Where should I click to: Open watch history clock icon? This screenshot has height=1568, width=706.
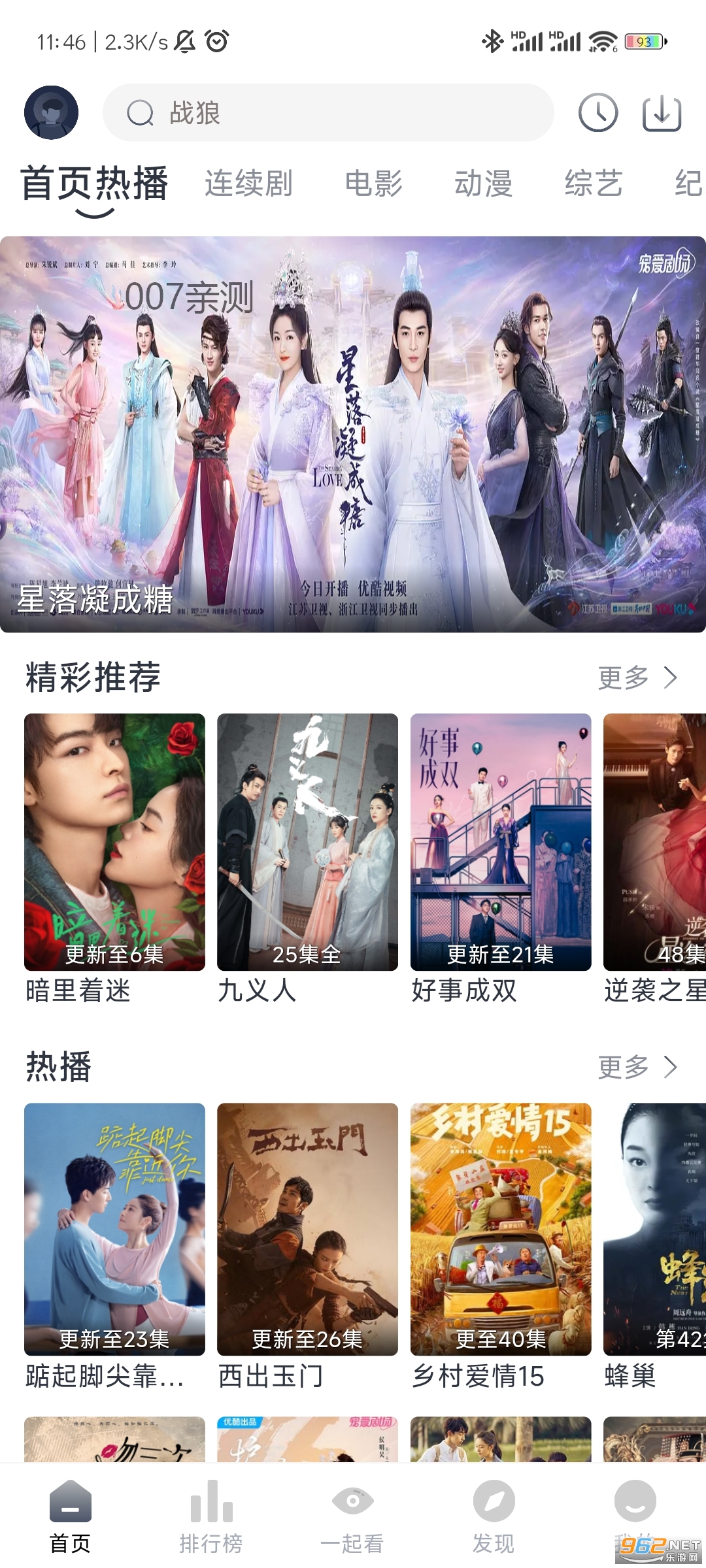click(x=597, y=112)
